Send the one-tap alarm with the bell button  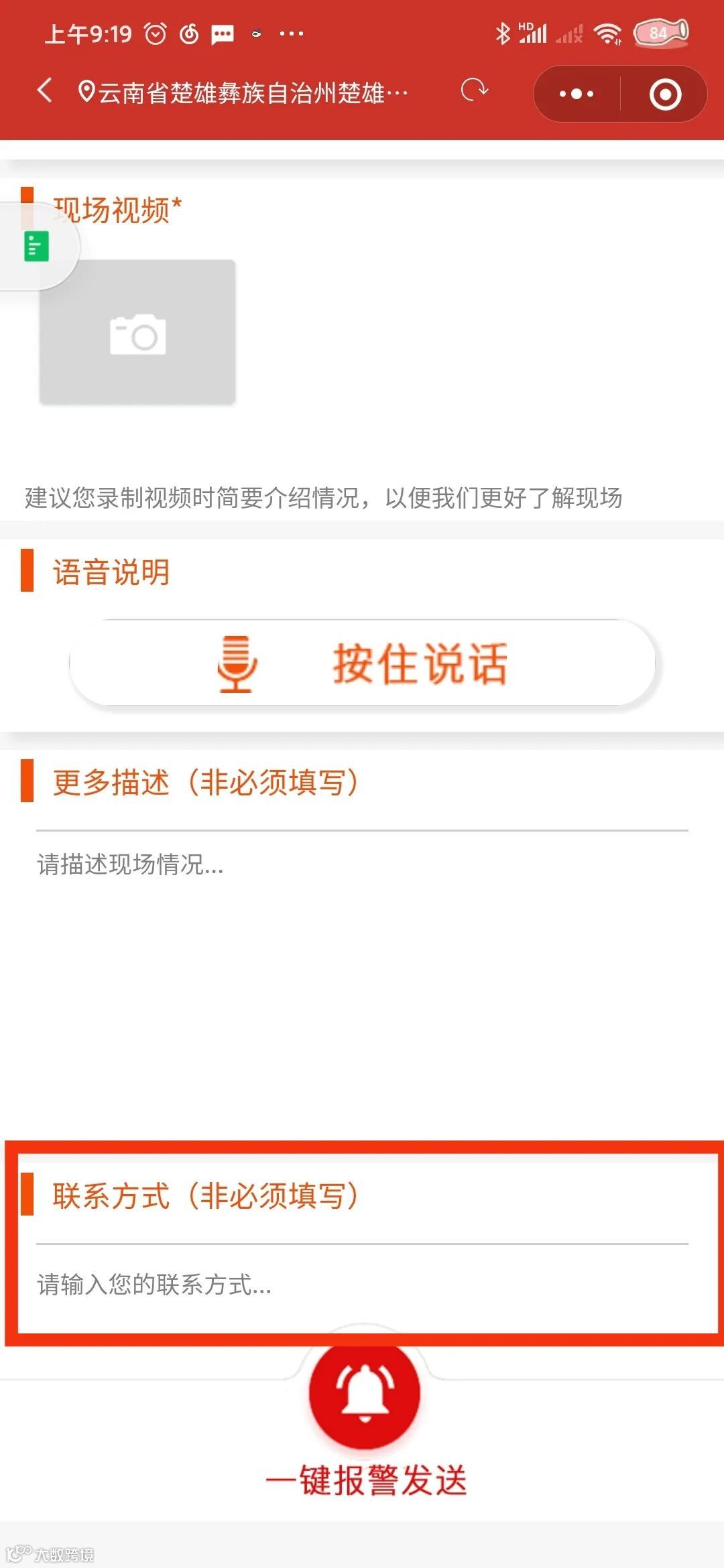pyautogui.click(x=365, y=1395)
